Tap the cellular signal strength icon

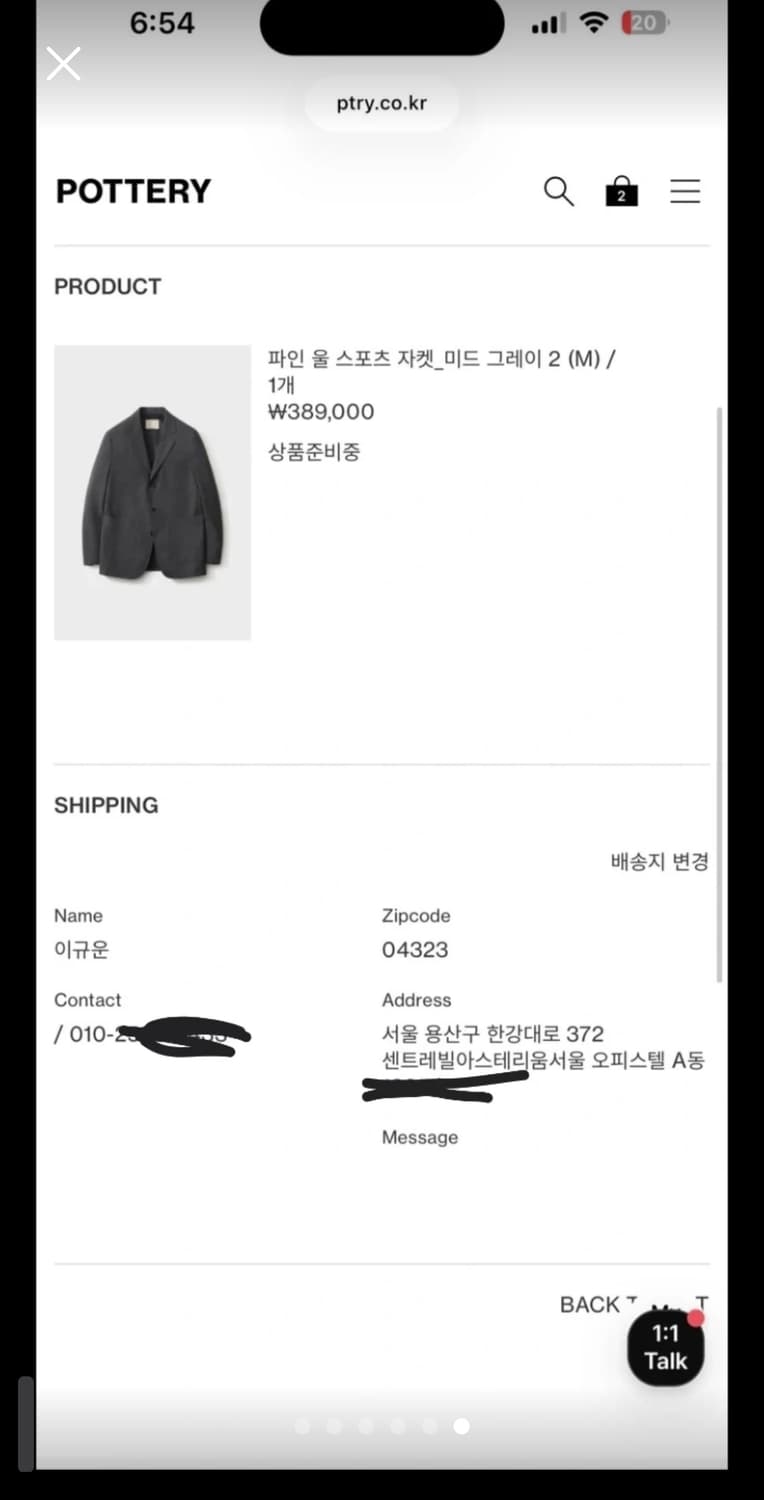pos(546,22)
